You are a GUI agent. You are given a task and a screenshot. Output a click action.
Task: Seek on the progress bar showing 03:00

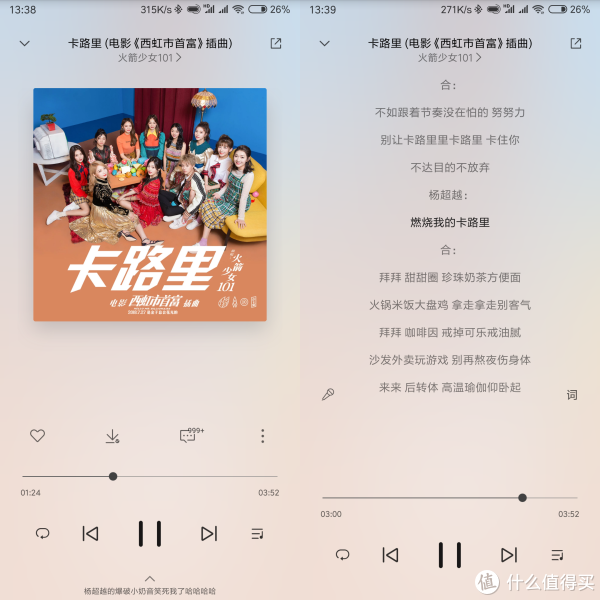522,497
